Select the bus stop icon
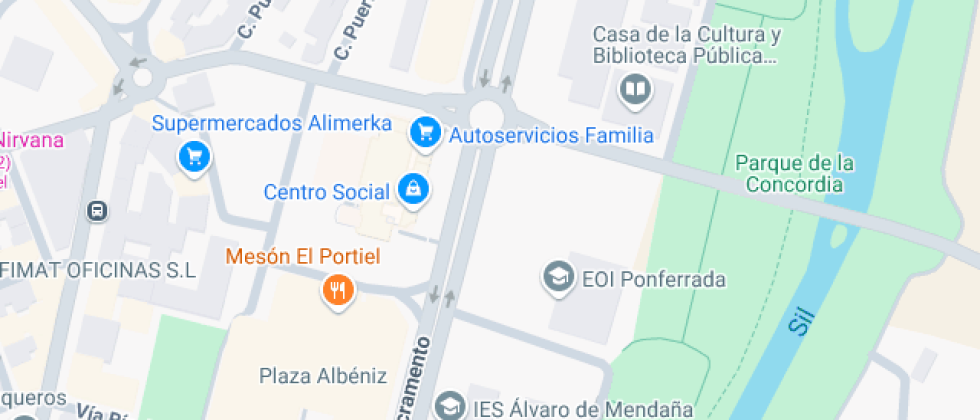Image resolution: width=980 pixels, height=420 pixels. coord(97,211)
